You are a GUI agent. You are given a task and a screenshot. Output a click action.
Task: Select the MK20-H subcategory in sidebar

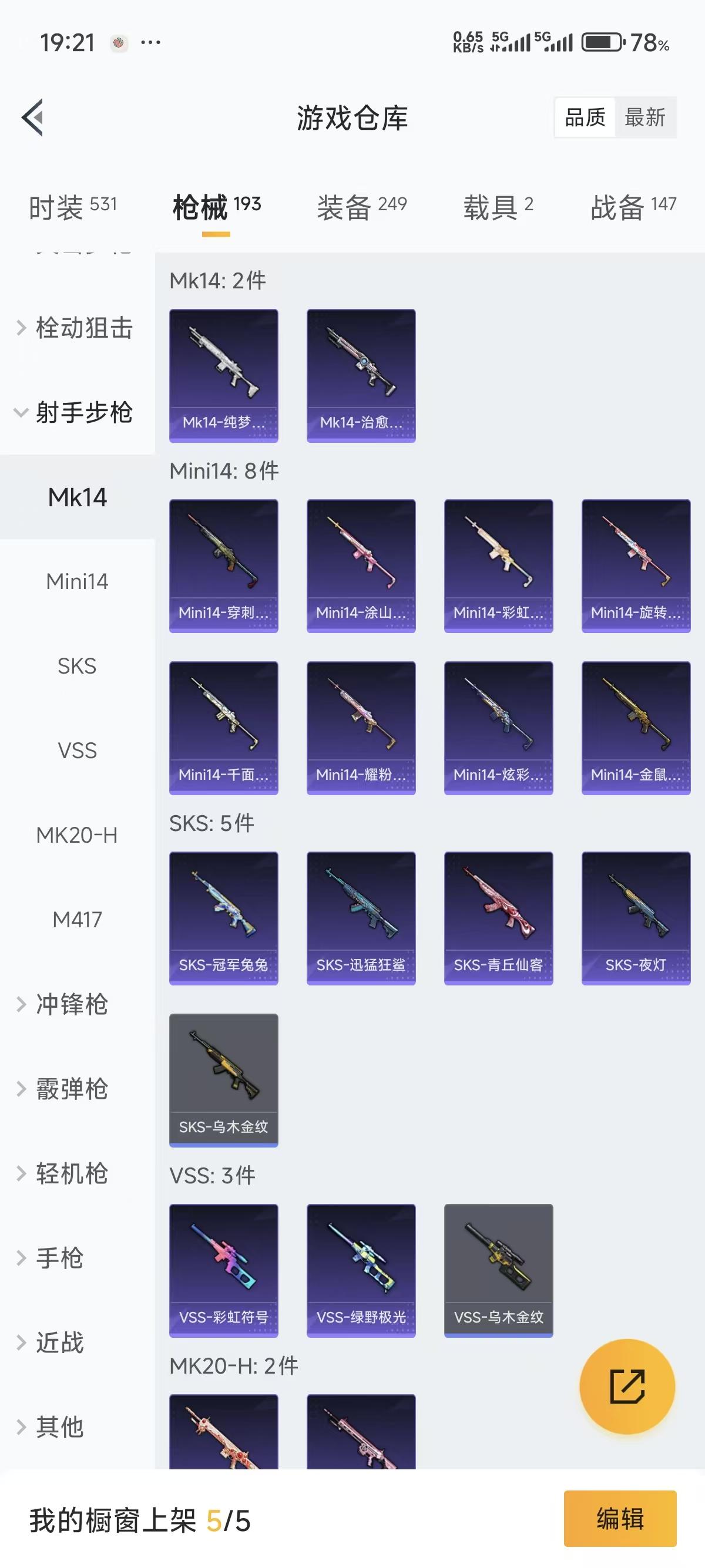tap(77, 835)
